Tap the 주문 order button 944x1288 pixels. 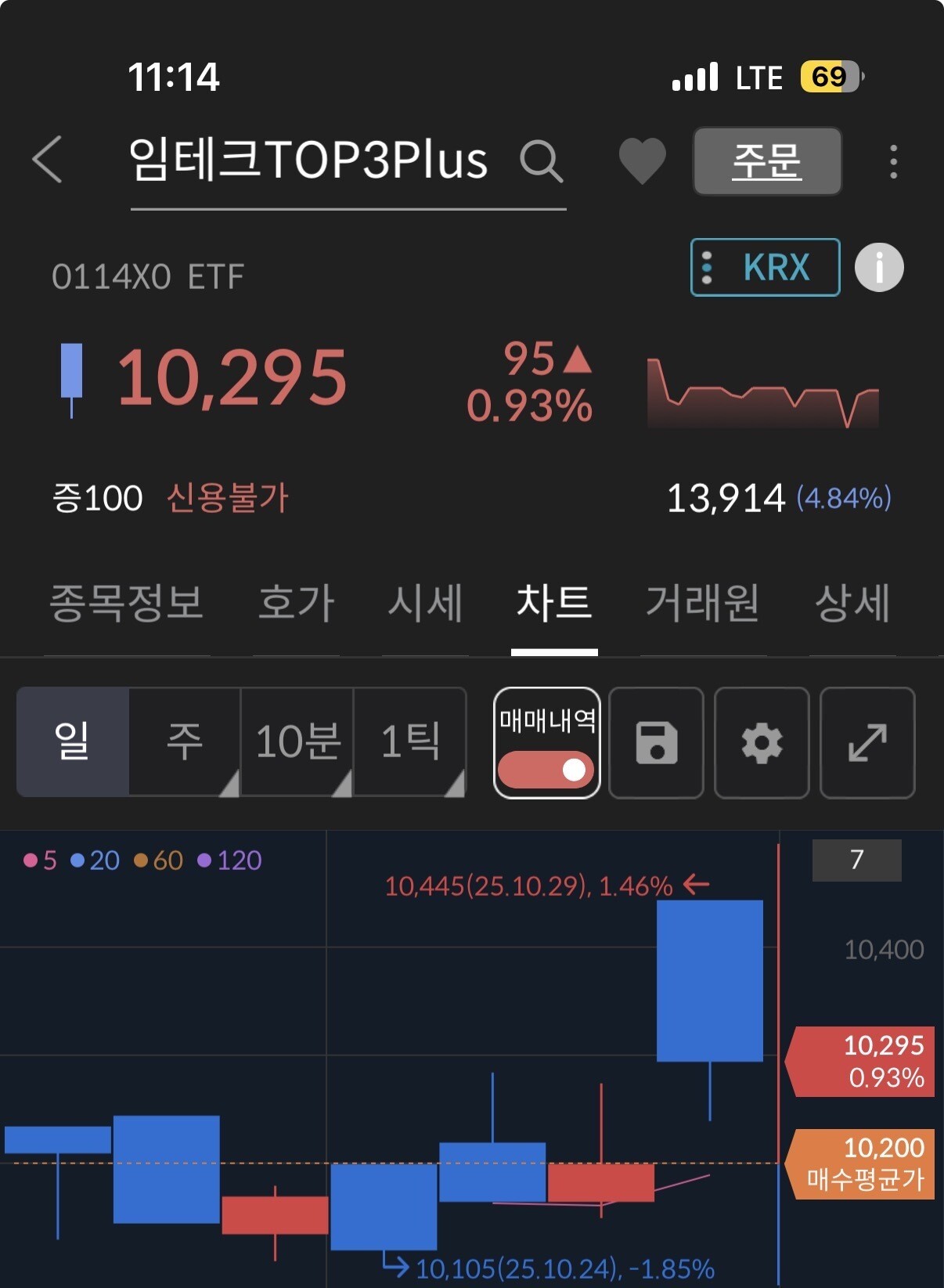pos(767,161)
